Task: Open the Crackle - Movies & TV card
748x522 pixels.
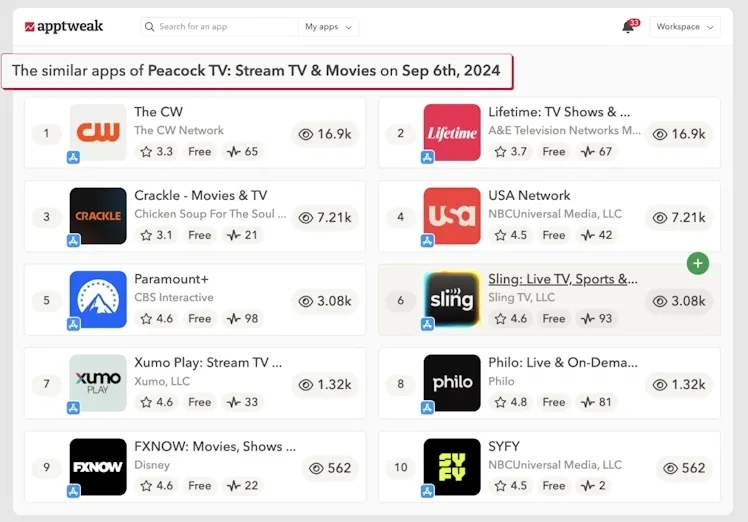Action: (x=195, y=216)
